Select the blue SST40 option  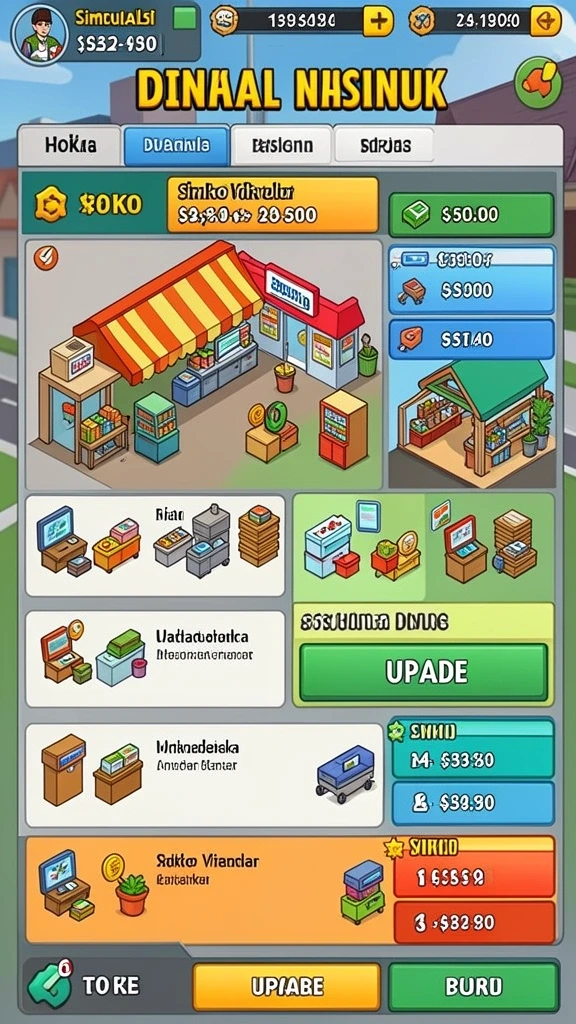pyautogui.click(x=472, y=339)
